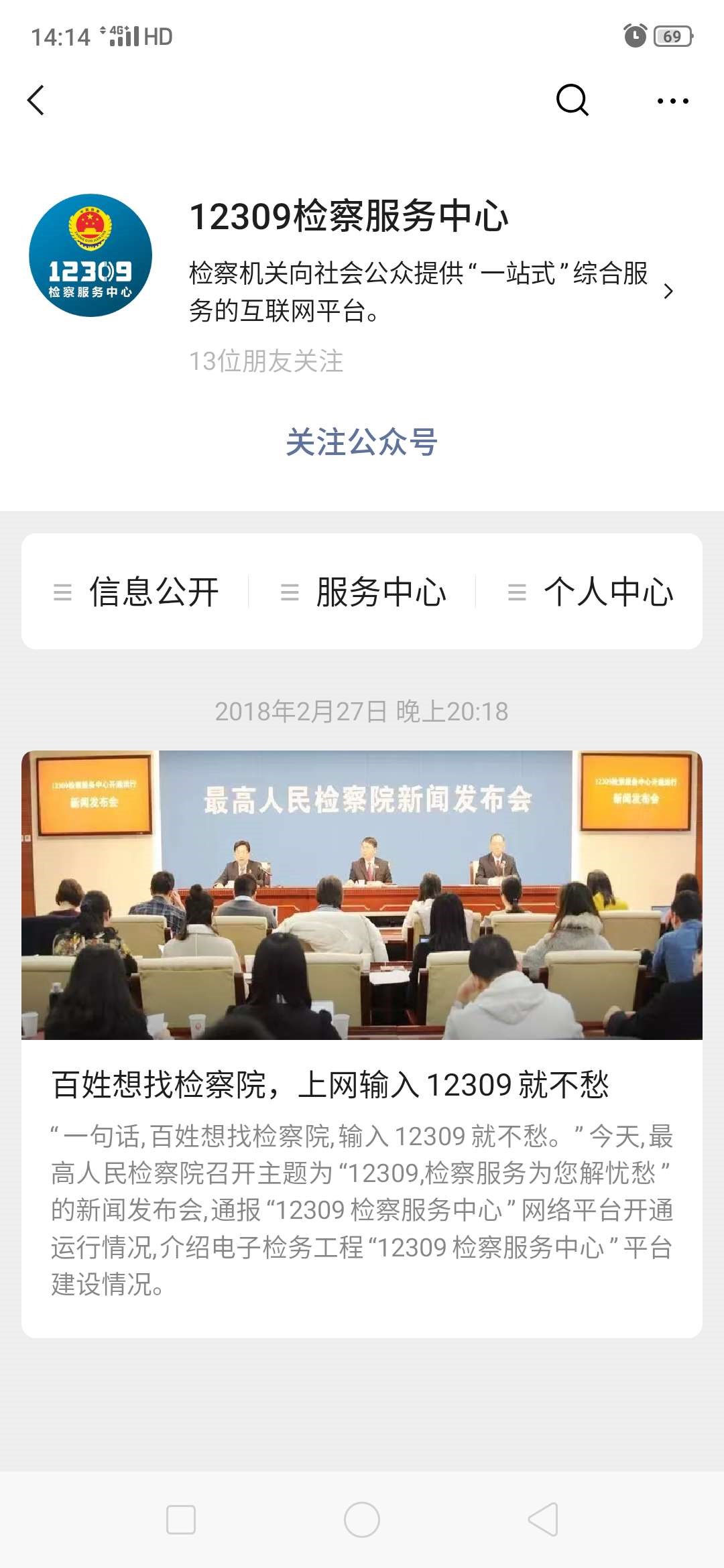Tap the system home button
724x1568 pixels.
[362, 1519]
